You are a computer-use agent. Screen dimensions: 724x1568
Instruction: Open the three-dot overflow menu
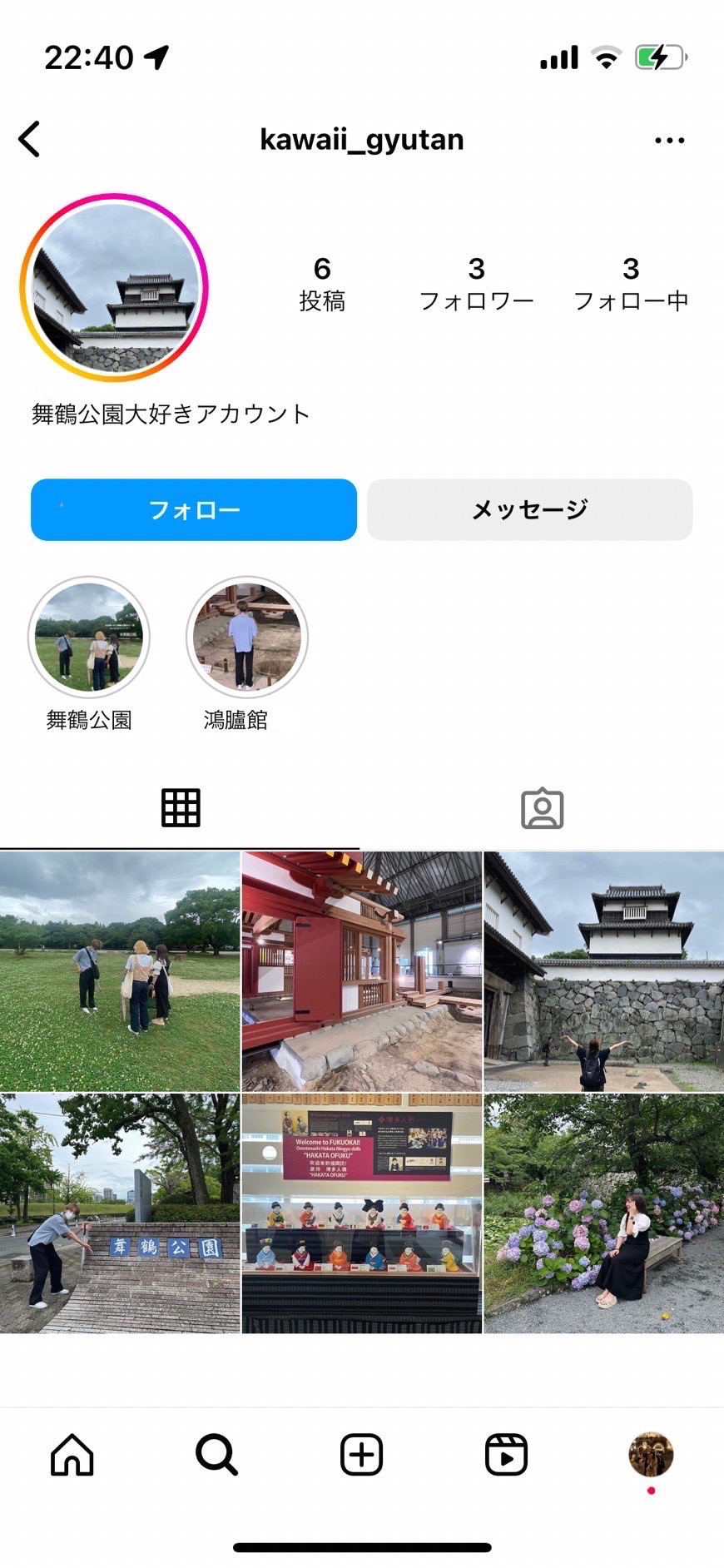tap(669, 141)
